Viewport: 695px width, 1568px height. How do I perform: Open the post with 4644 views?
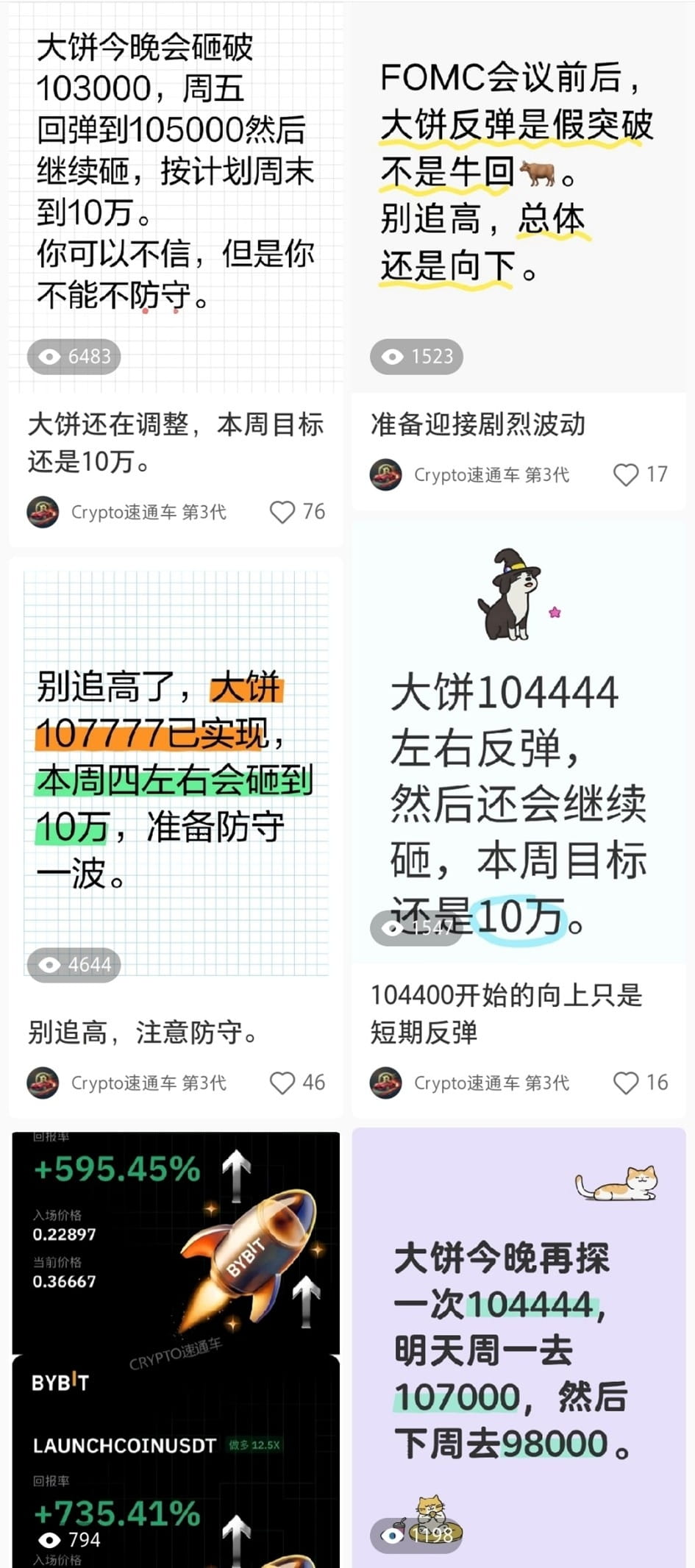[176, 774]
